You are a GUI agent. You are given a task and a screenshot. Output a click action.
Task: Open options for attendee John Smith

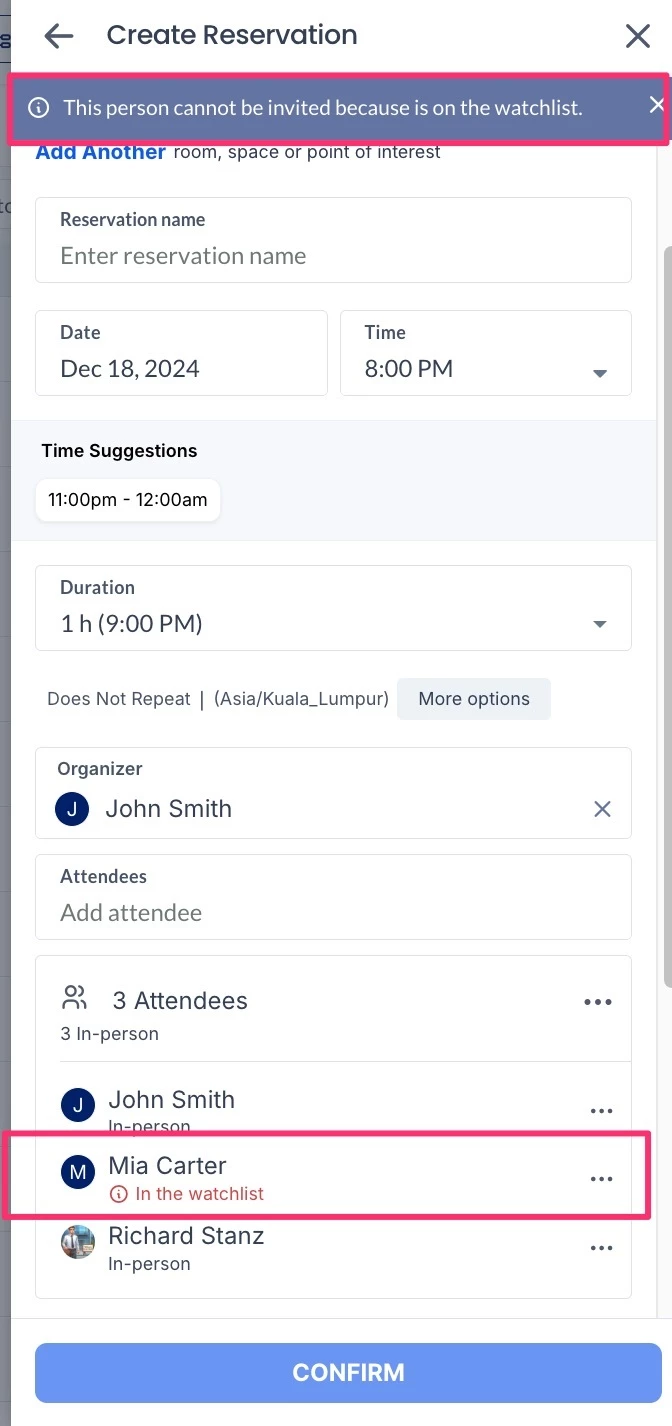pos(601,1110)
